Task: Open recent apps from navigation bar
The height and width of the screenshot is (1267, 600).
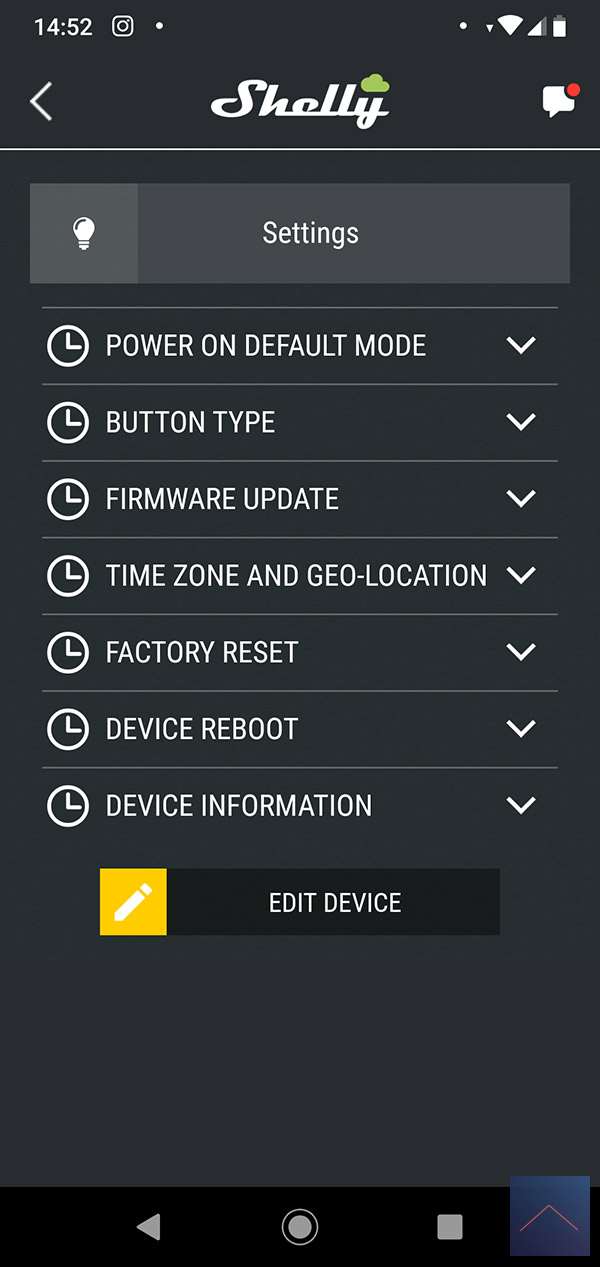Action: click(450, 1226)
